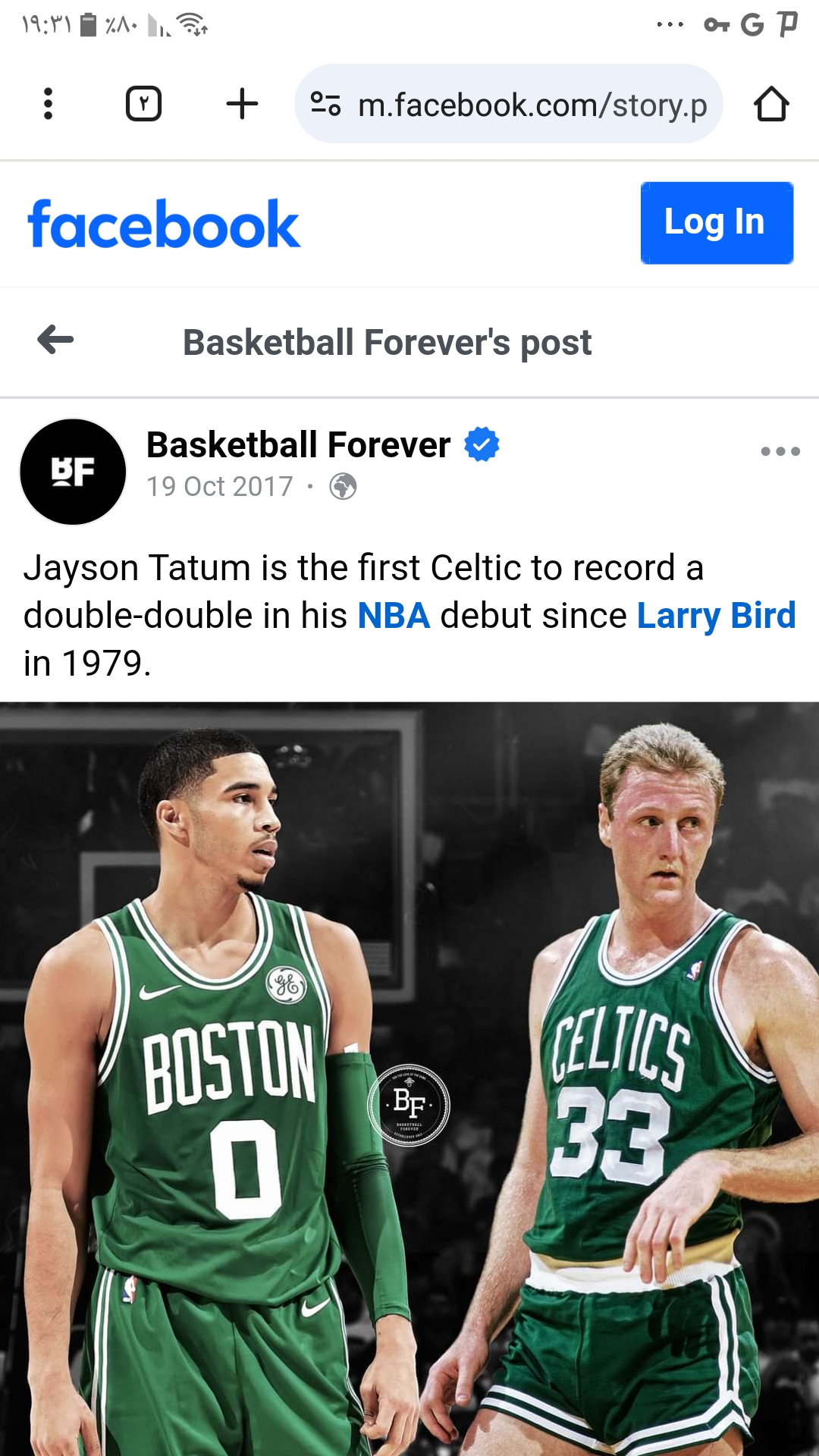Screen dimensions: 819x1456
Task: Tap the m.facebook.com address bar
Action: pyautogui.click(x=508, y=104)
